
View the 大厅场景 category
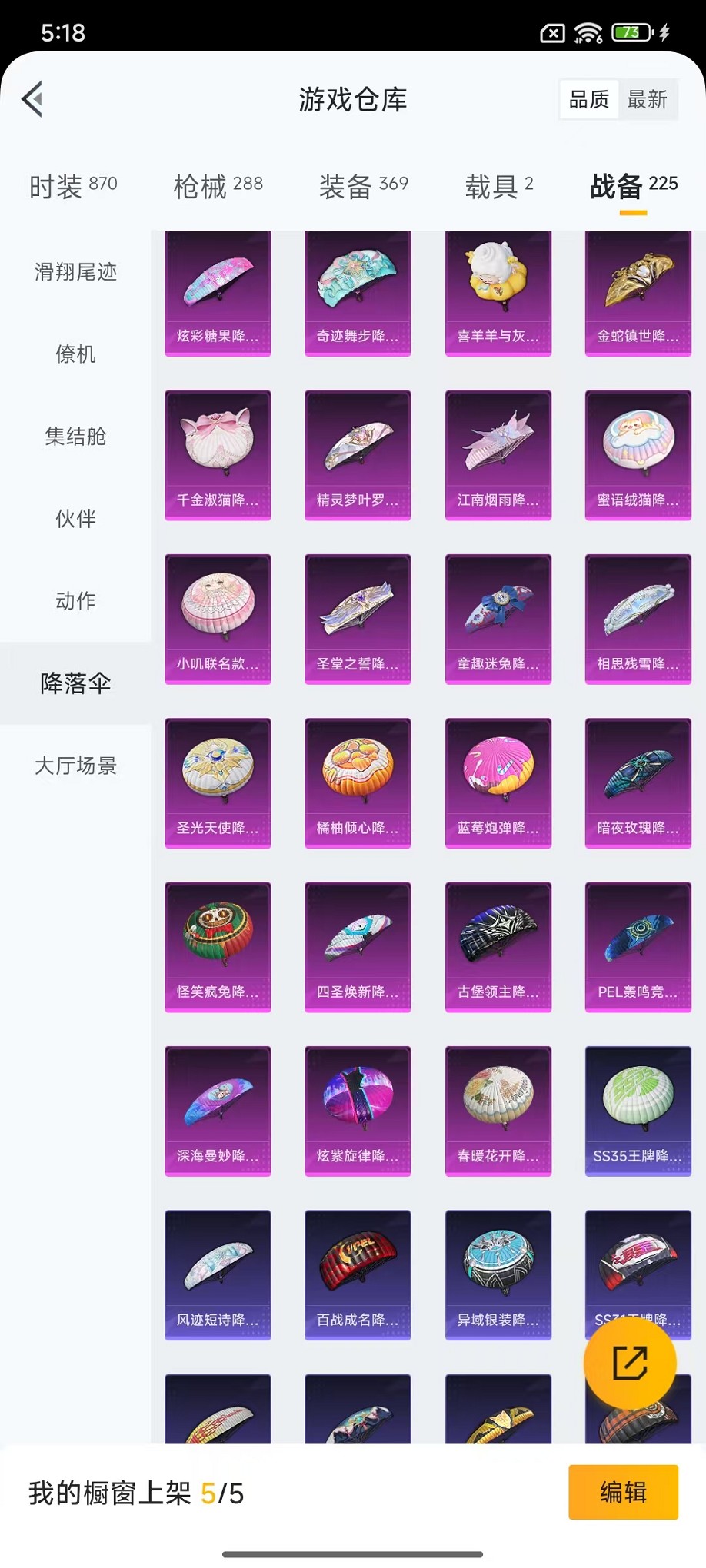click(x=75, y=766)
